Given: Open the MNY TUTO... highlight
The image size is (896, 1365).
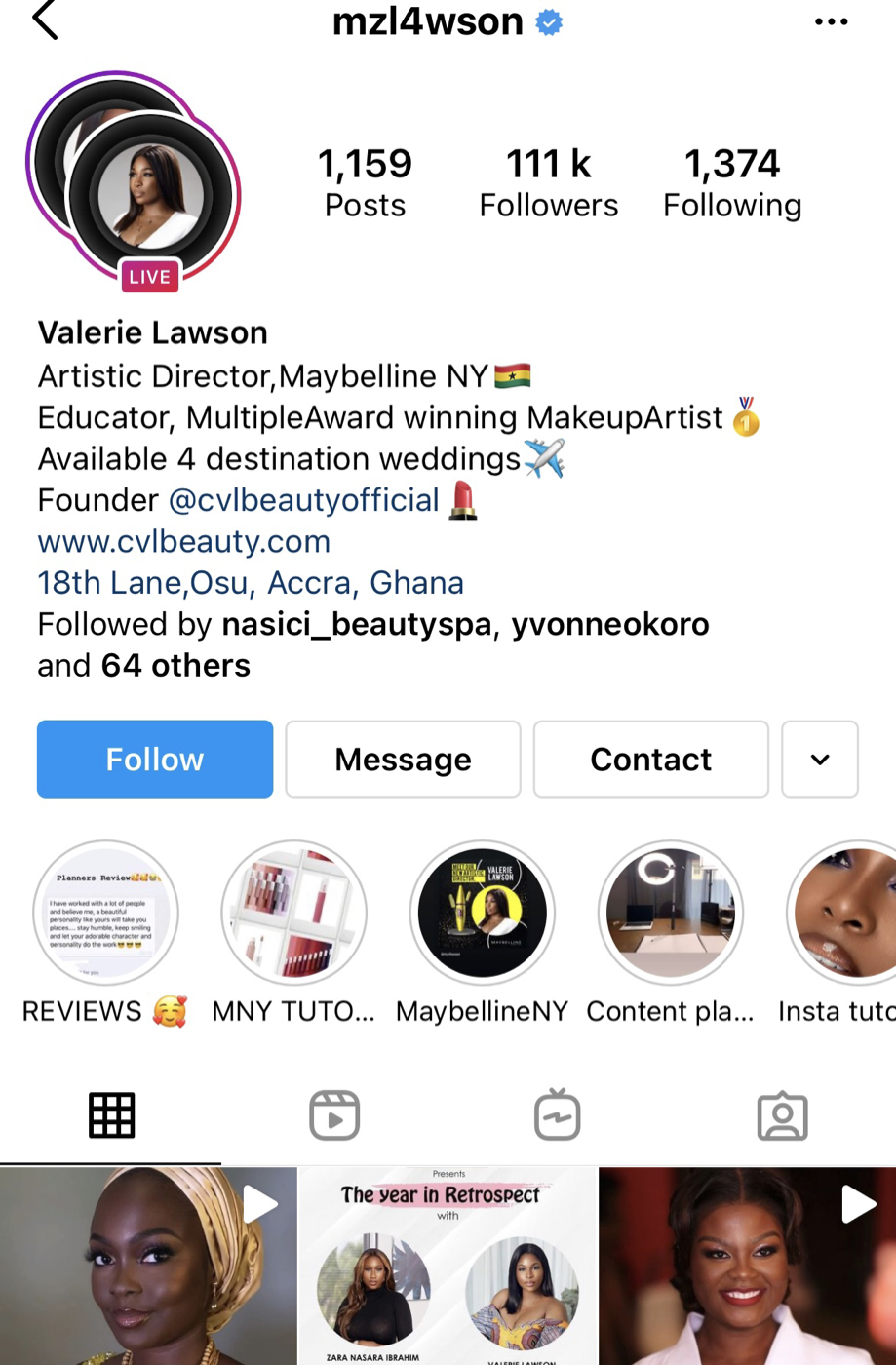Looking at the screenshot, I should [293, 913].
